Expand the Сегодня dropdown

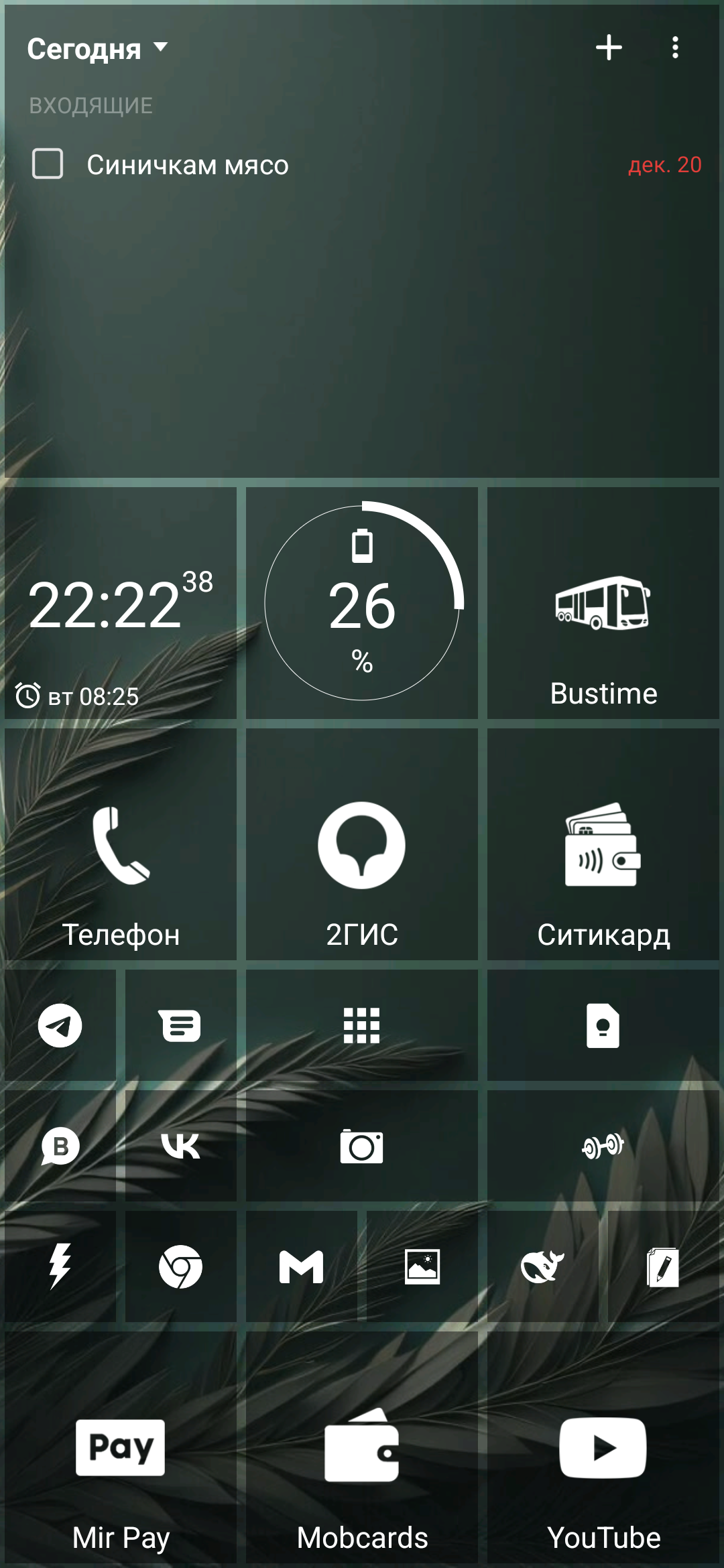[x=97, y=48]
